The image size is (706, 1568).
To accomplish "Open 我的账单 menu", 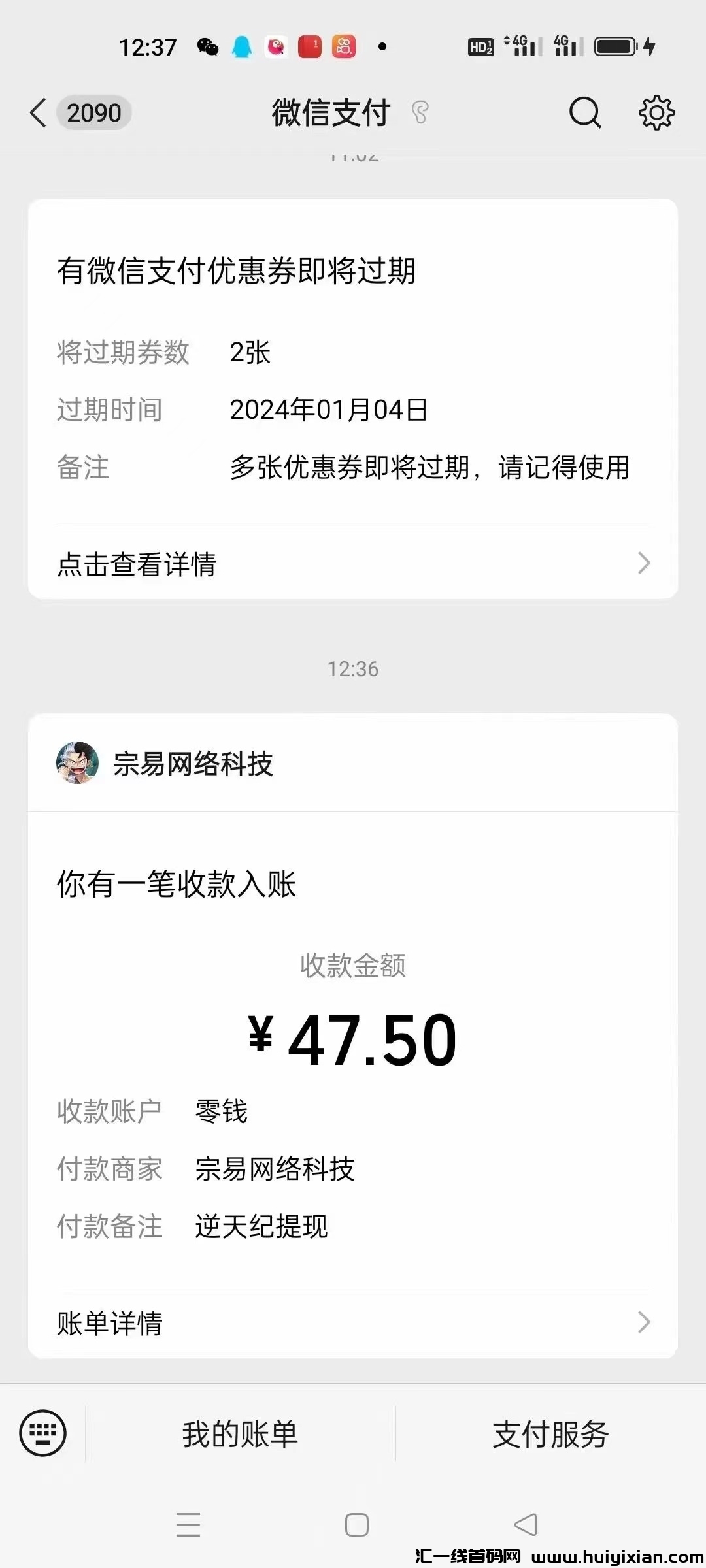I will tap(240, 1434).
